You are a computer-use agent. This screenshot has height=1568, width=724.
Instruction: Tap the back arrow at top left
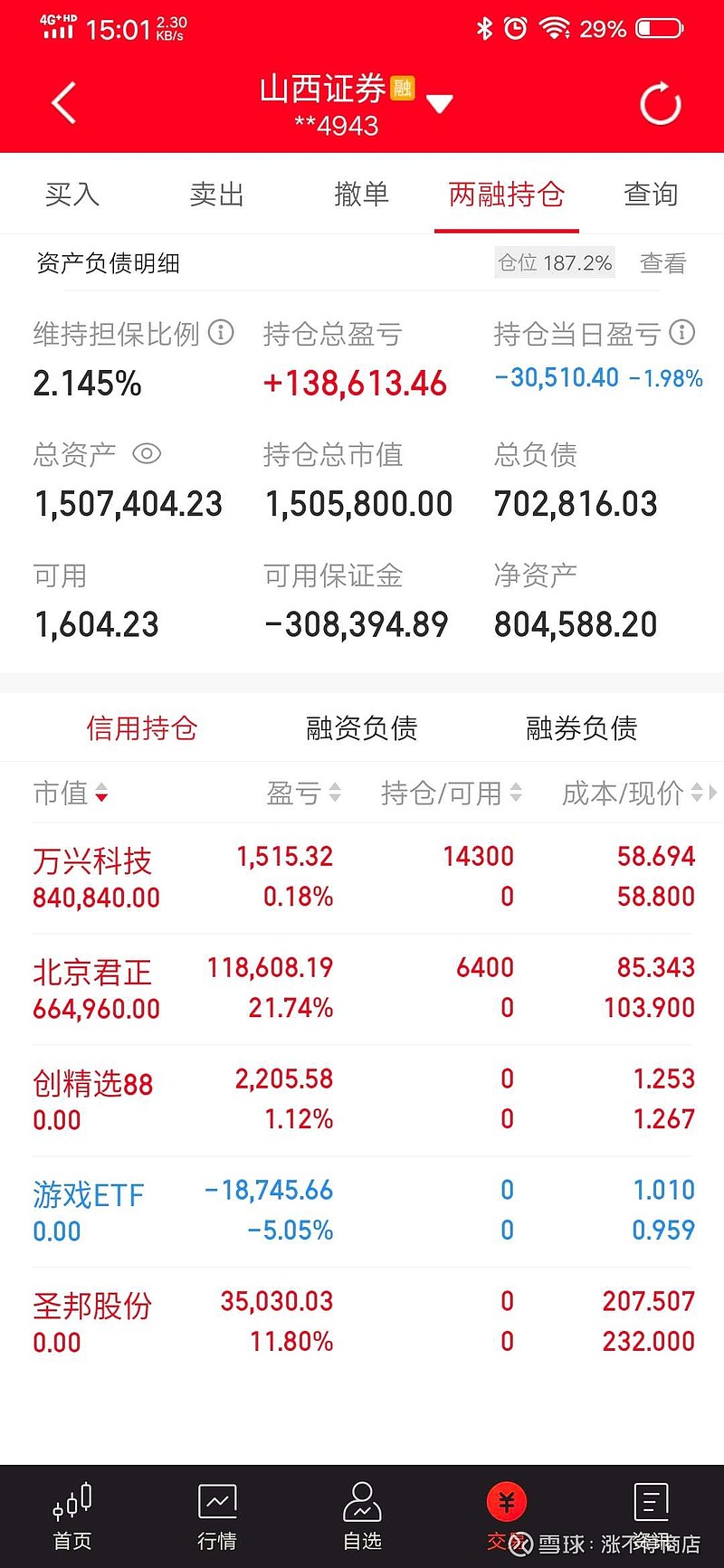click(x=62, y=102)
